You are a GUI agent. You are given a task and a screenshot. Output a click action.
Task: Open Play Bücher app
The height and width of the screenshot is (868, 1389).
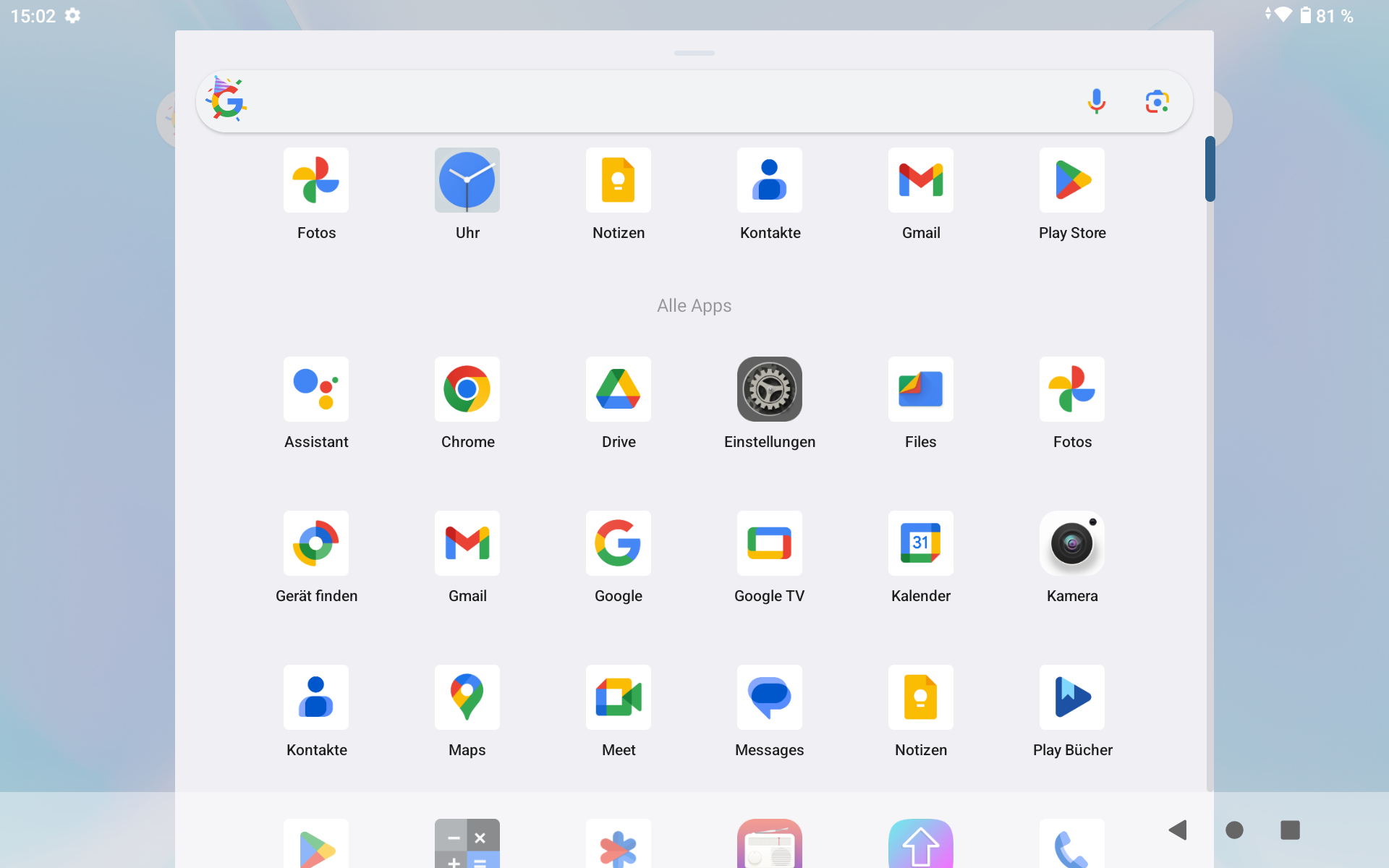point(1071,698)
